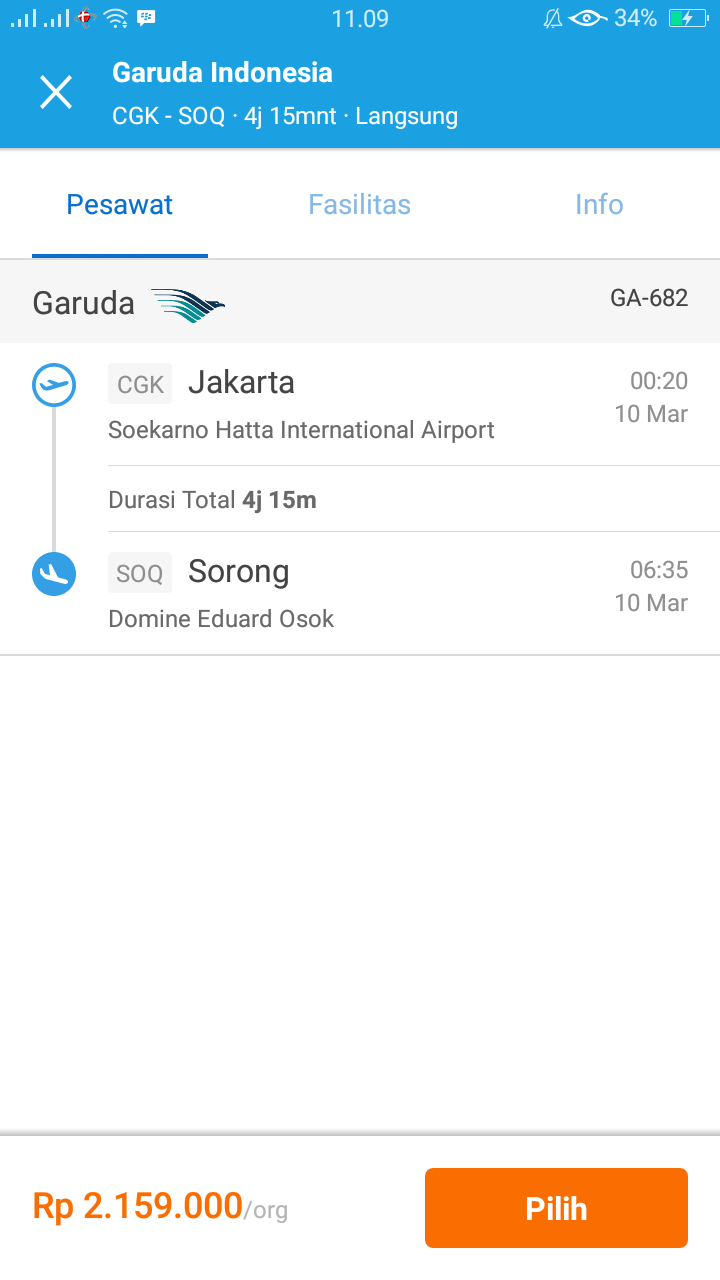Tap the BBM messenger icon in status bar
The height and width of the screenshot is (1280, 720).
[x=146, y=17]
